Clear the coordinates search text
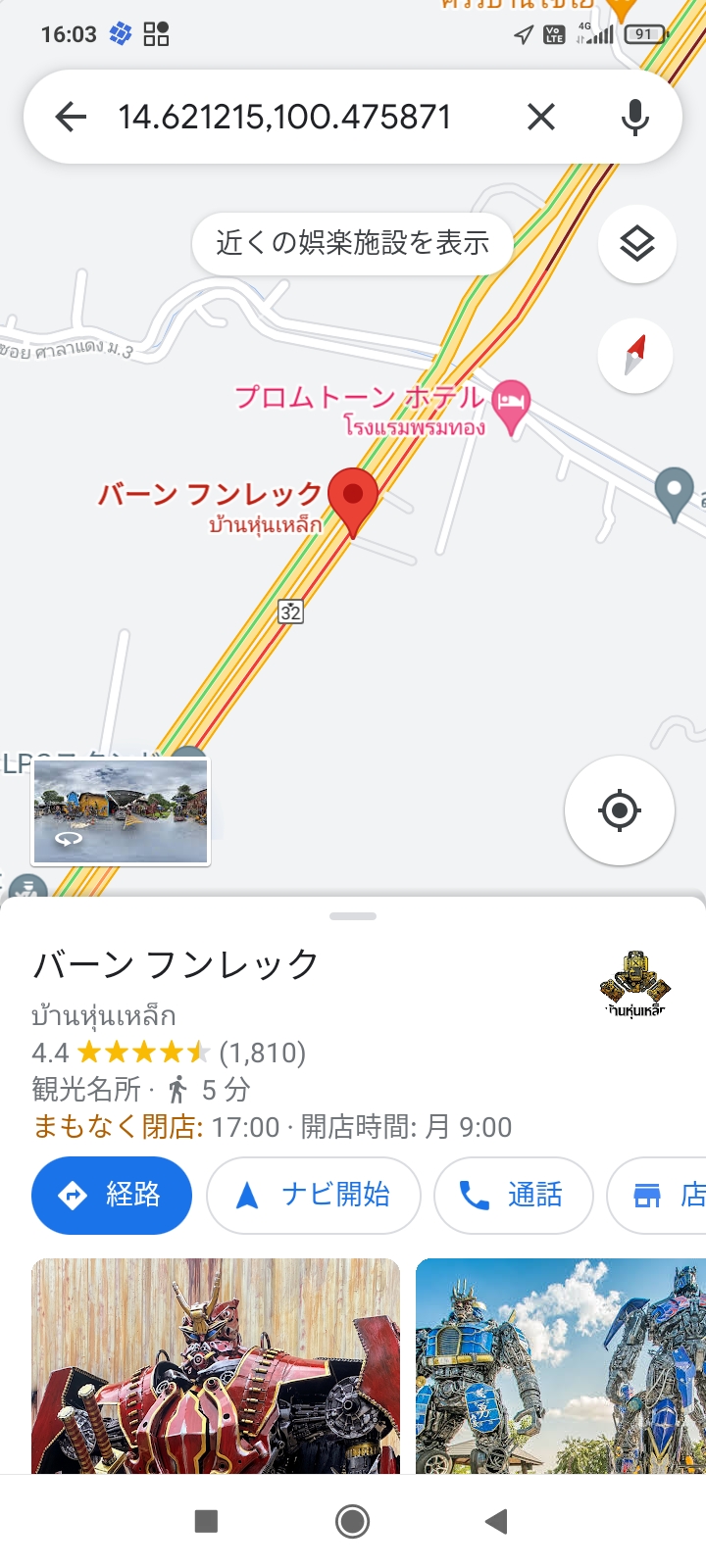This screenshot has height=1568, width=706. pos(541,118)
